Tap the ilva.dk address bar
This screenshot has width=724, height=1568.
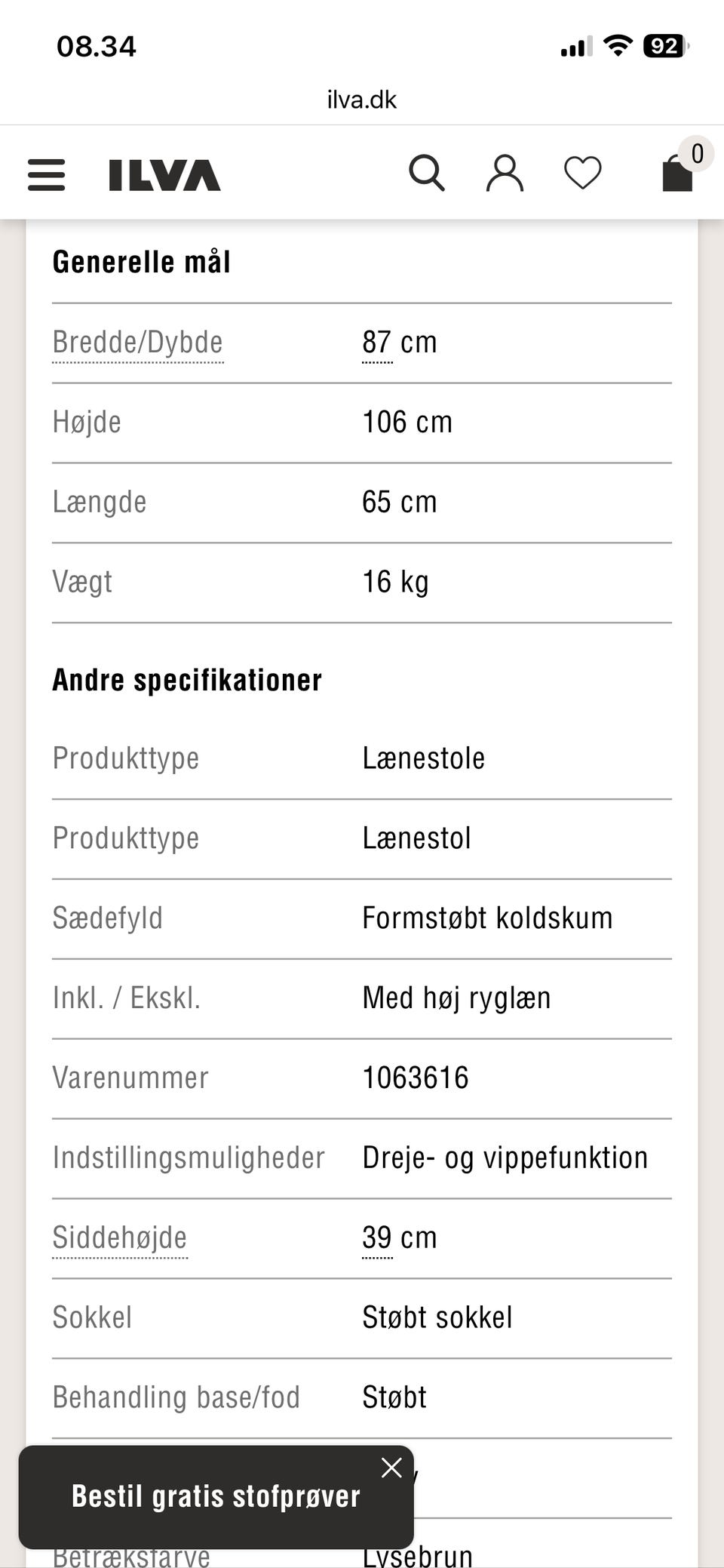pos(360,99)
